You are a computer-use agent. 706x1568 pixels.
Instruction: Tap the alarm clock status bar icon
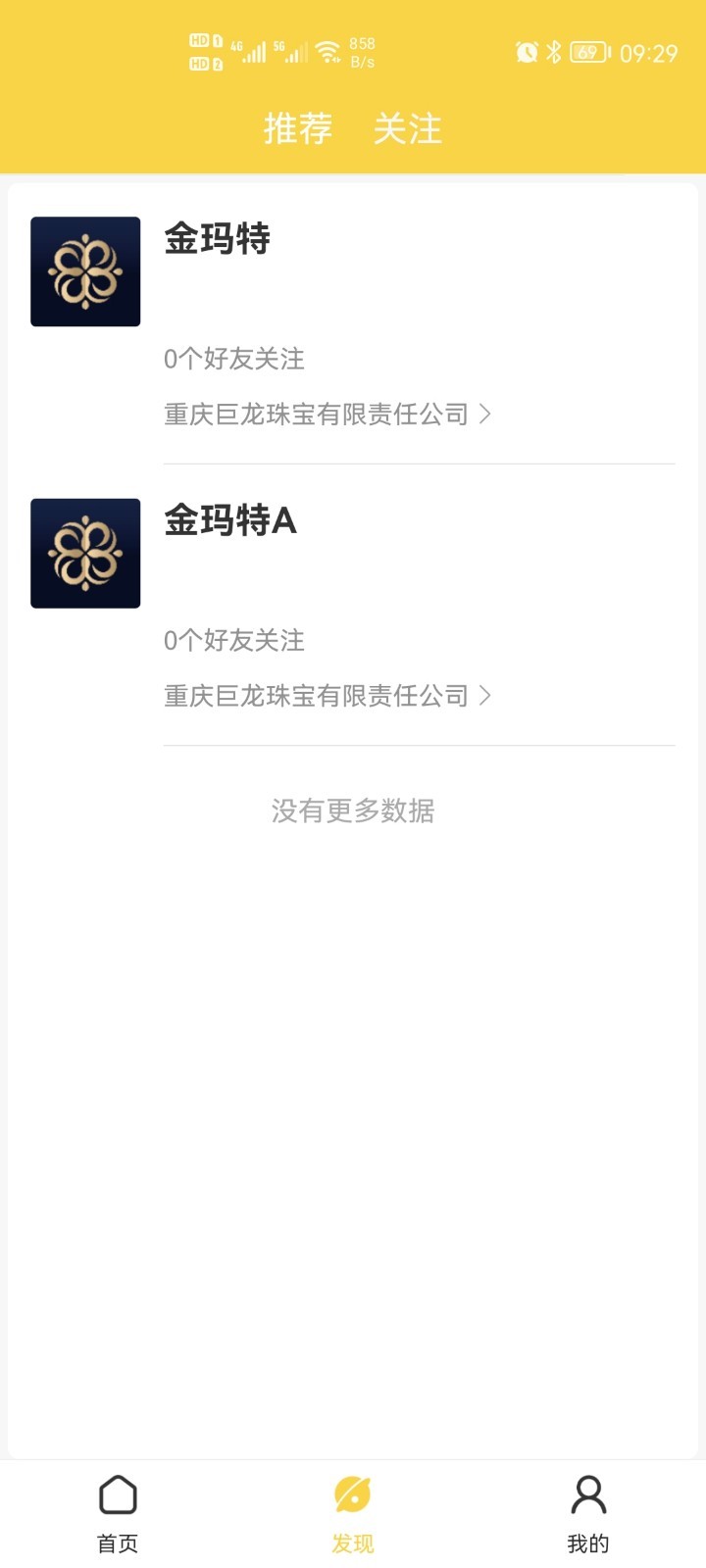[528, 52]
